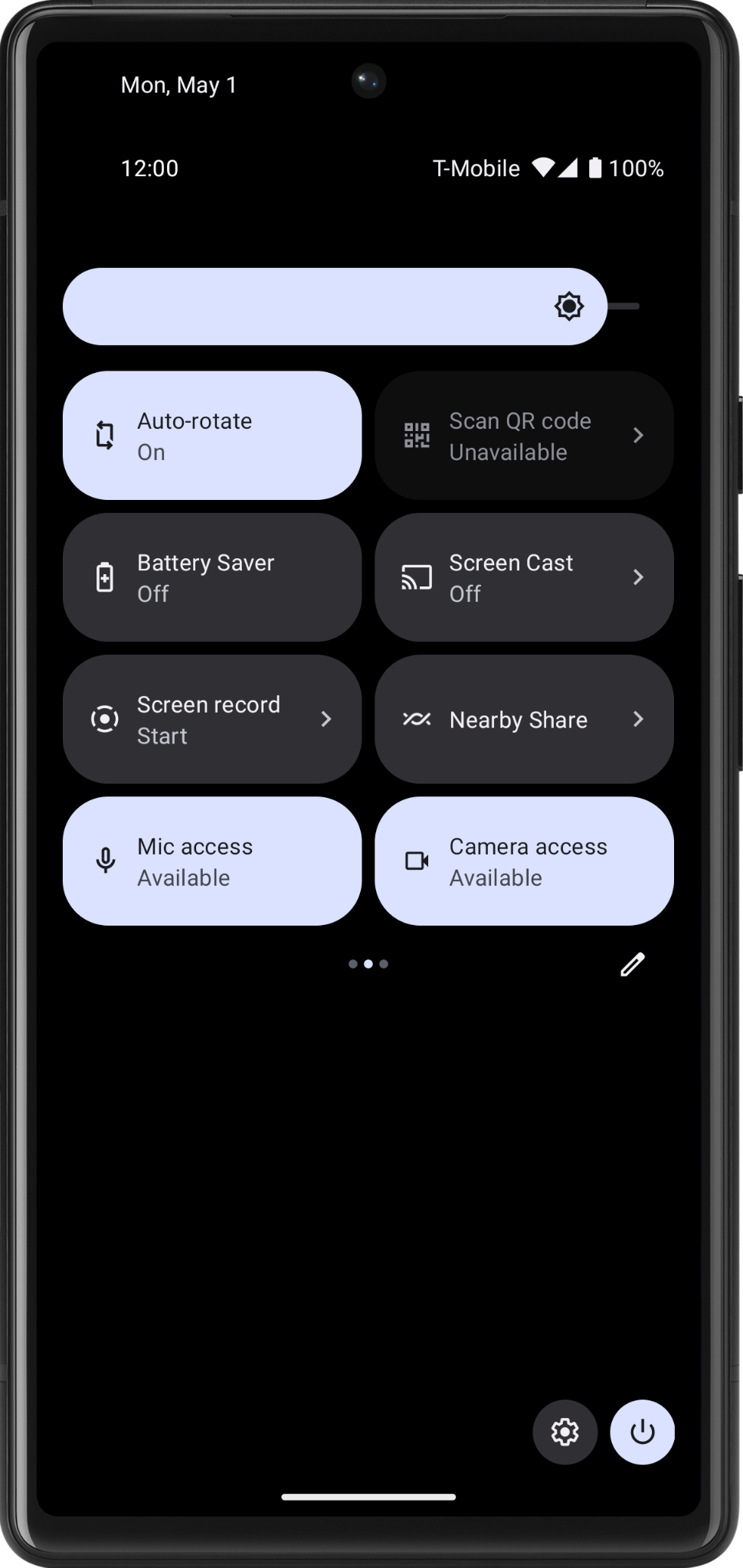This screenshot has width=743, height=1568.
Task: Turn off Auto-rotate
Action: pos(211,436)
